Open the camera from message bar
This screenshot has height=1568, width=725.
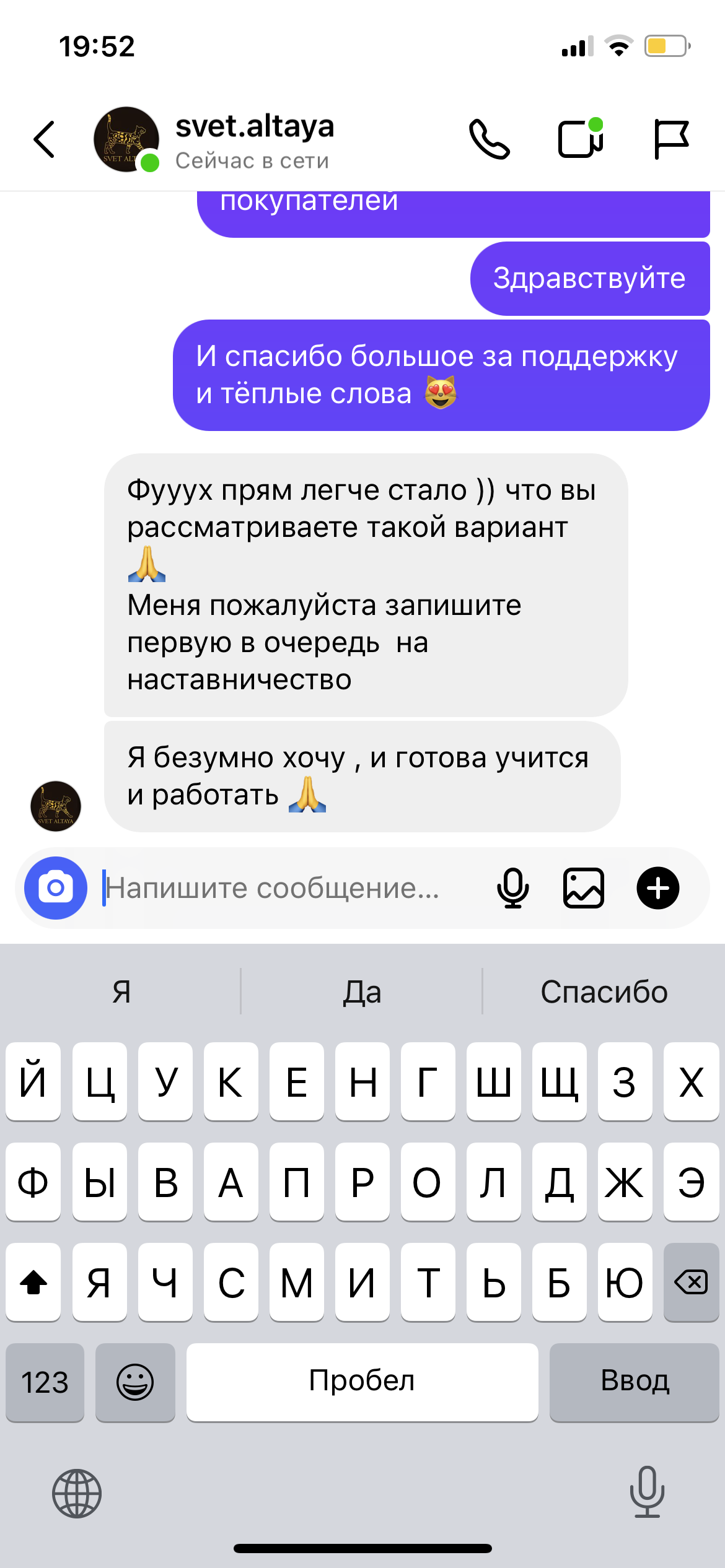click(56, 888)
